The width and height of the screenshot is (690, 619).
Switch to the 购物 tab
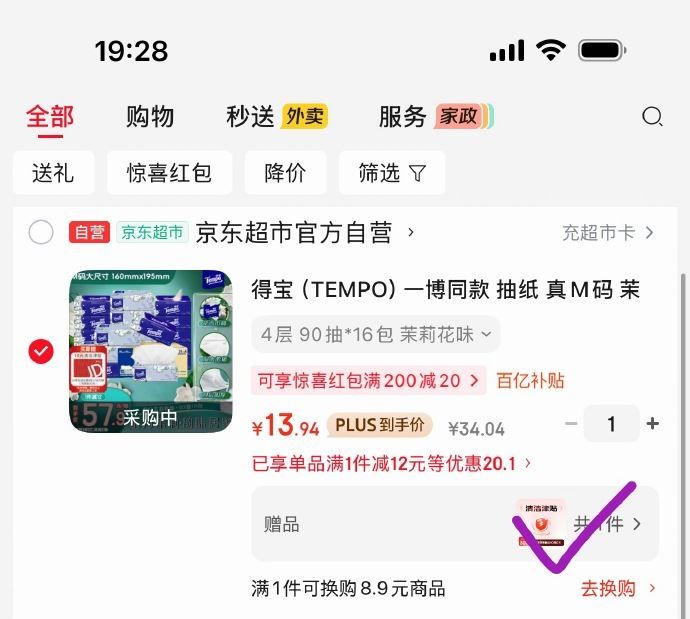coord(150,116)
